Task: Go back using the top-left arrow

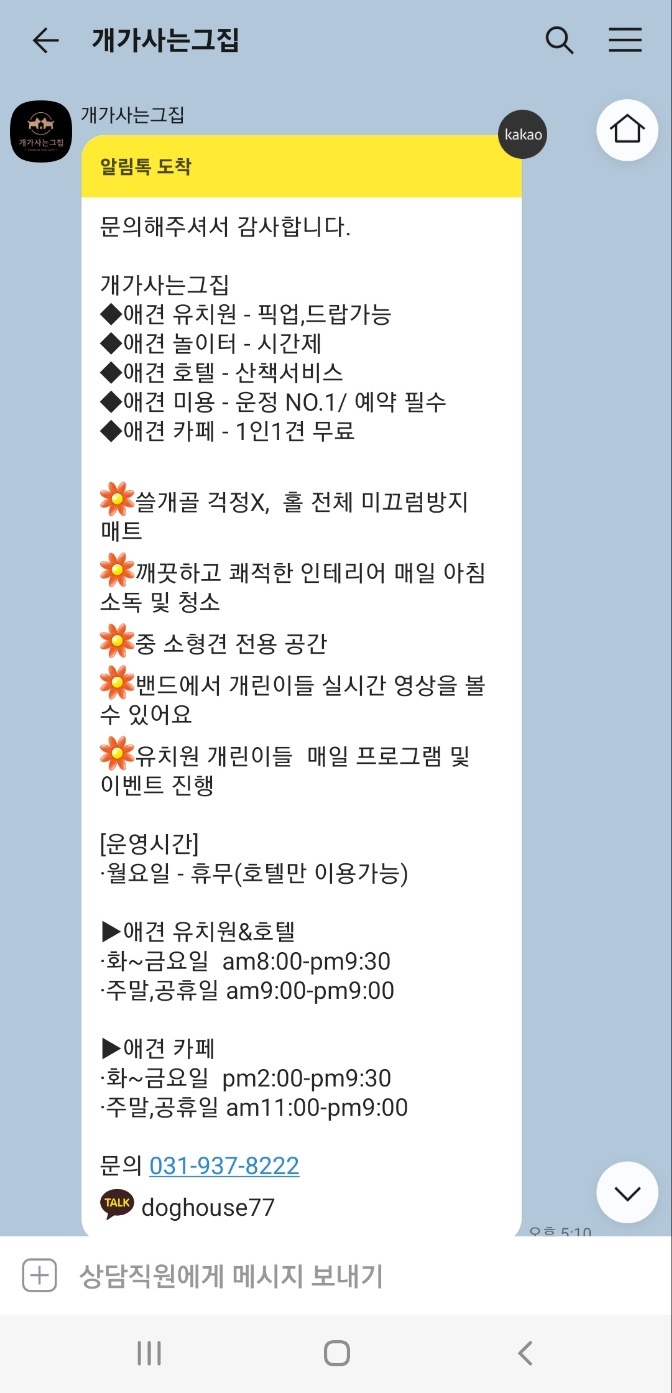Action: [45, 40]
